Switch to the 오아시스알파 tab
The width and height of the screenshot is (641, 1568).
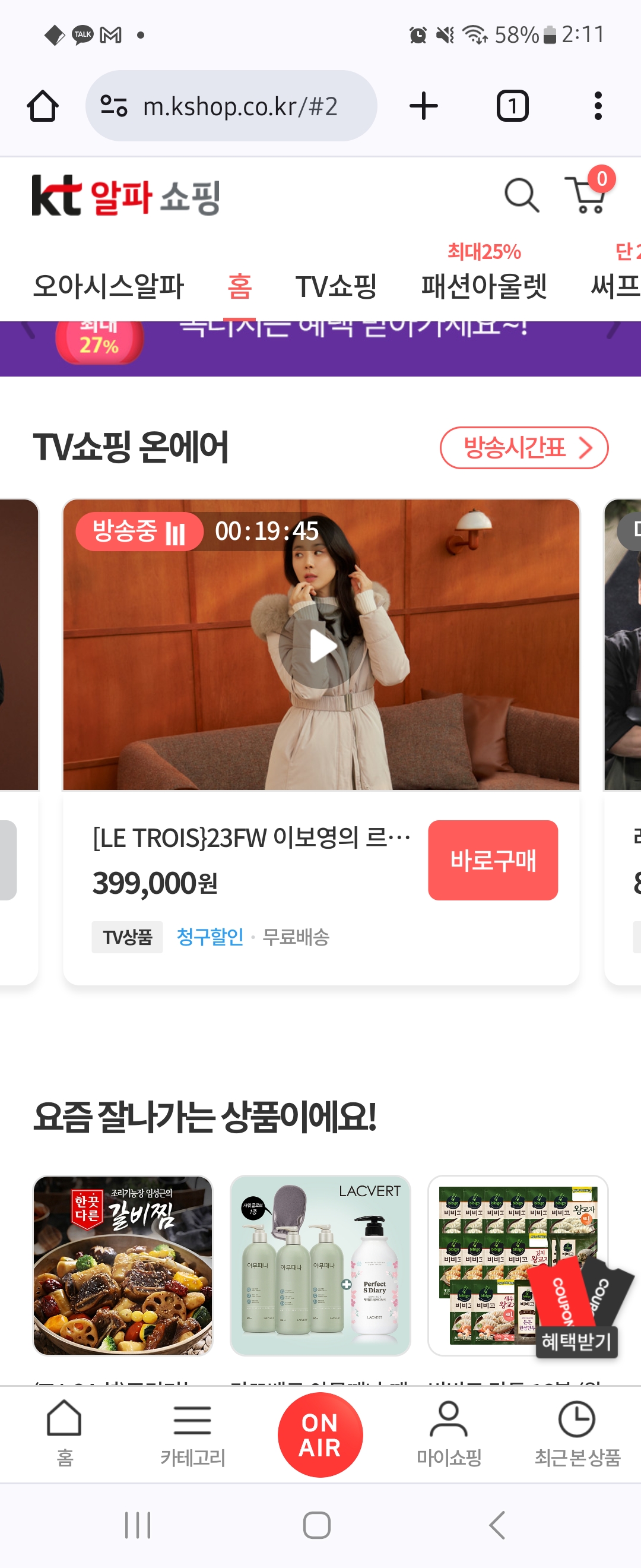click(108, 286)
